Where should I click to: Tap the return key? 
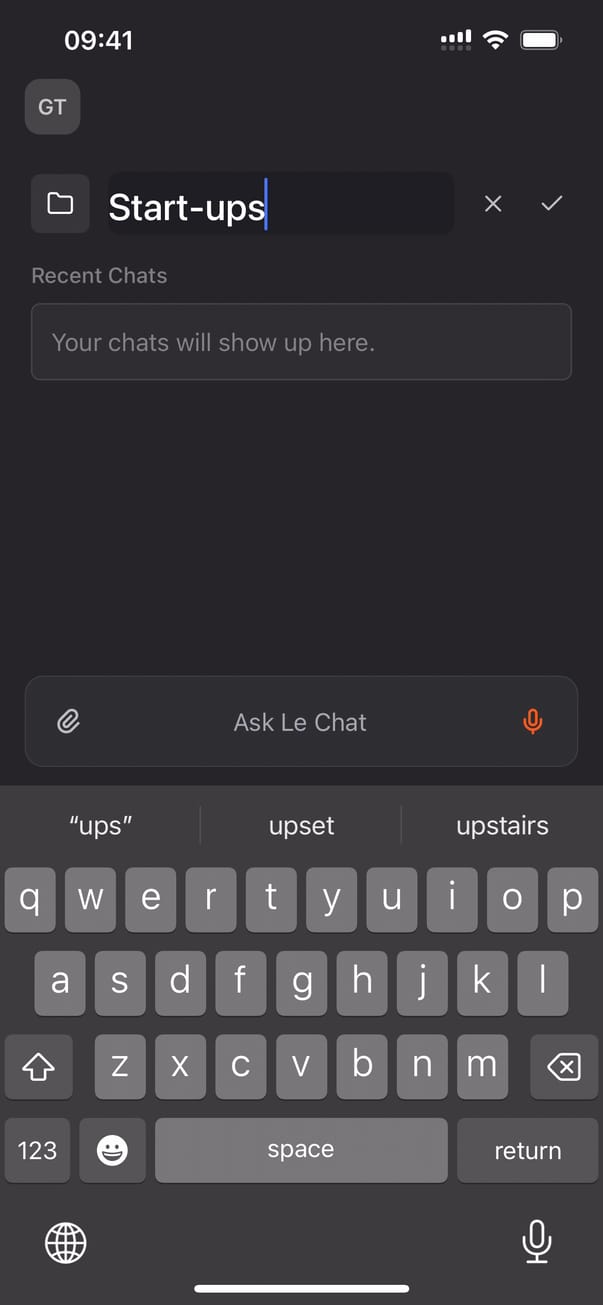[527, 1151]
